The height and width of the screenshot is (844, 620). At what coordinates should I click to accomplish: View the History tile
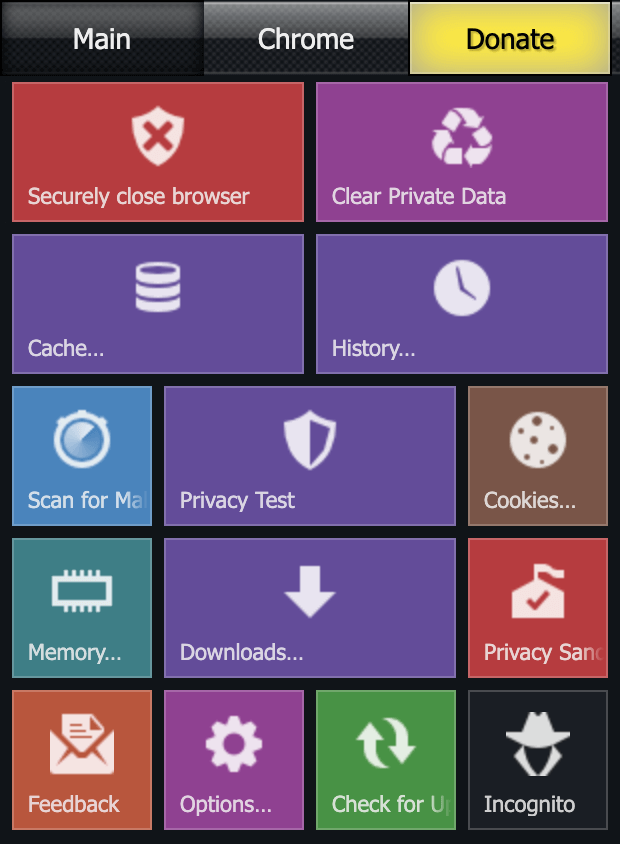point(462,304)
